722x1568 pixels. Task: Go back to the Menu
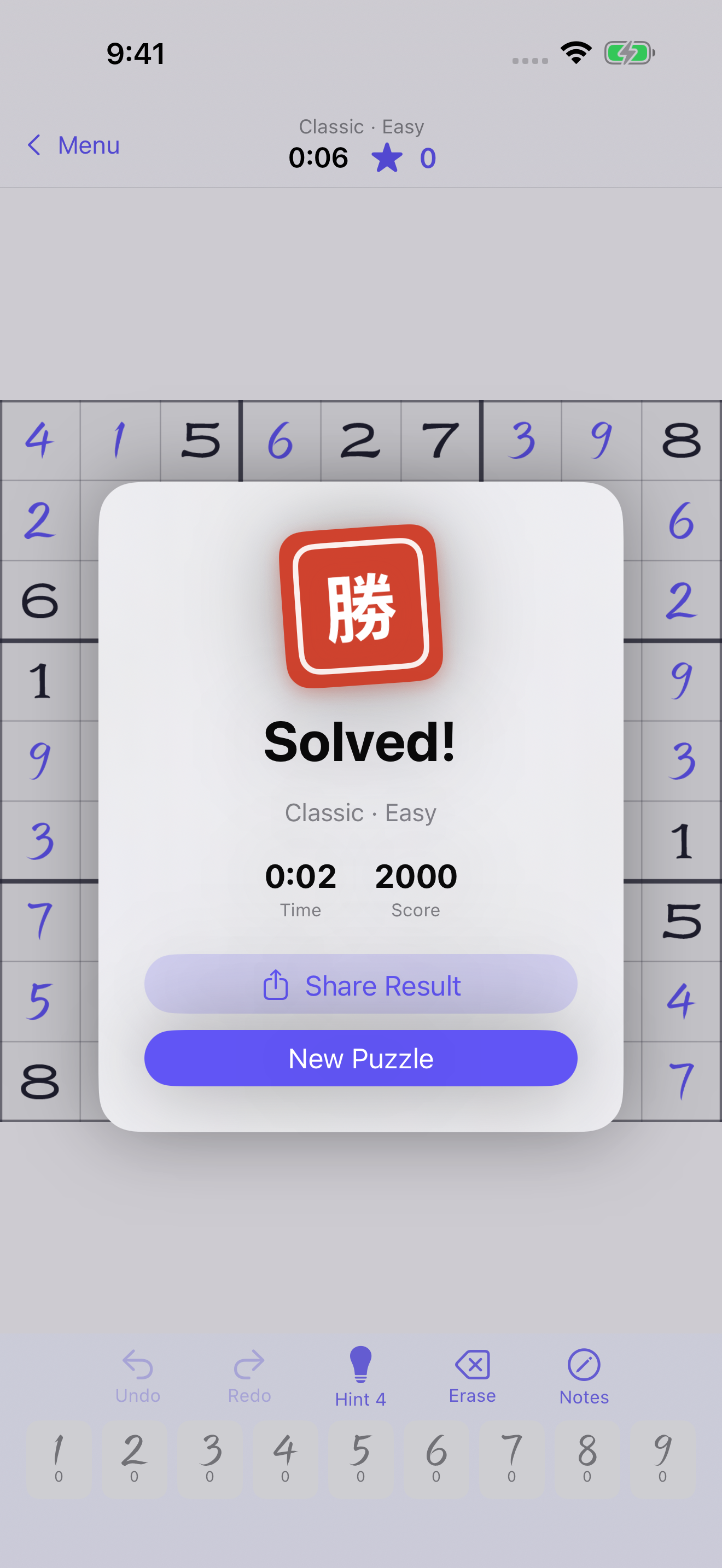click(x=74, y=145)
